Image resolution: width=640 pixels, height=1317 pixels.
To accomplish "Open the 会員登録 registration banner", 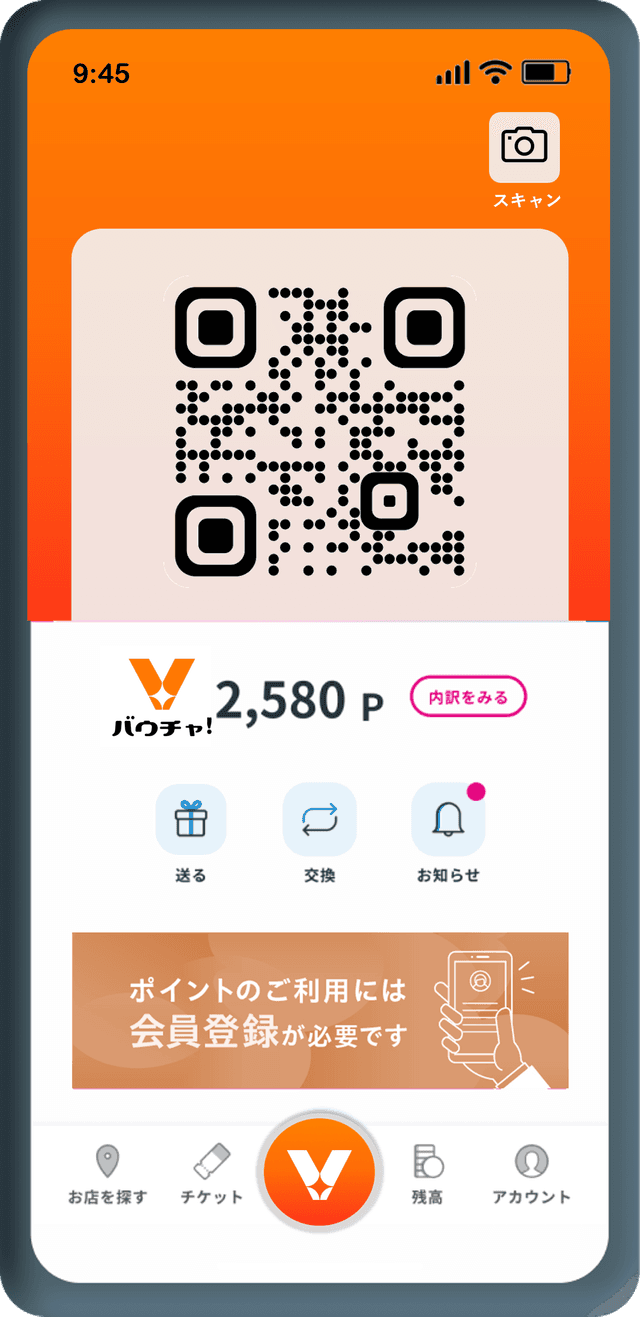I will [320, 1010].
